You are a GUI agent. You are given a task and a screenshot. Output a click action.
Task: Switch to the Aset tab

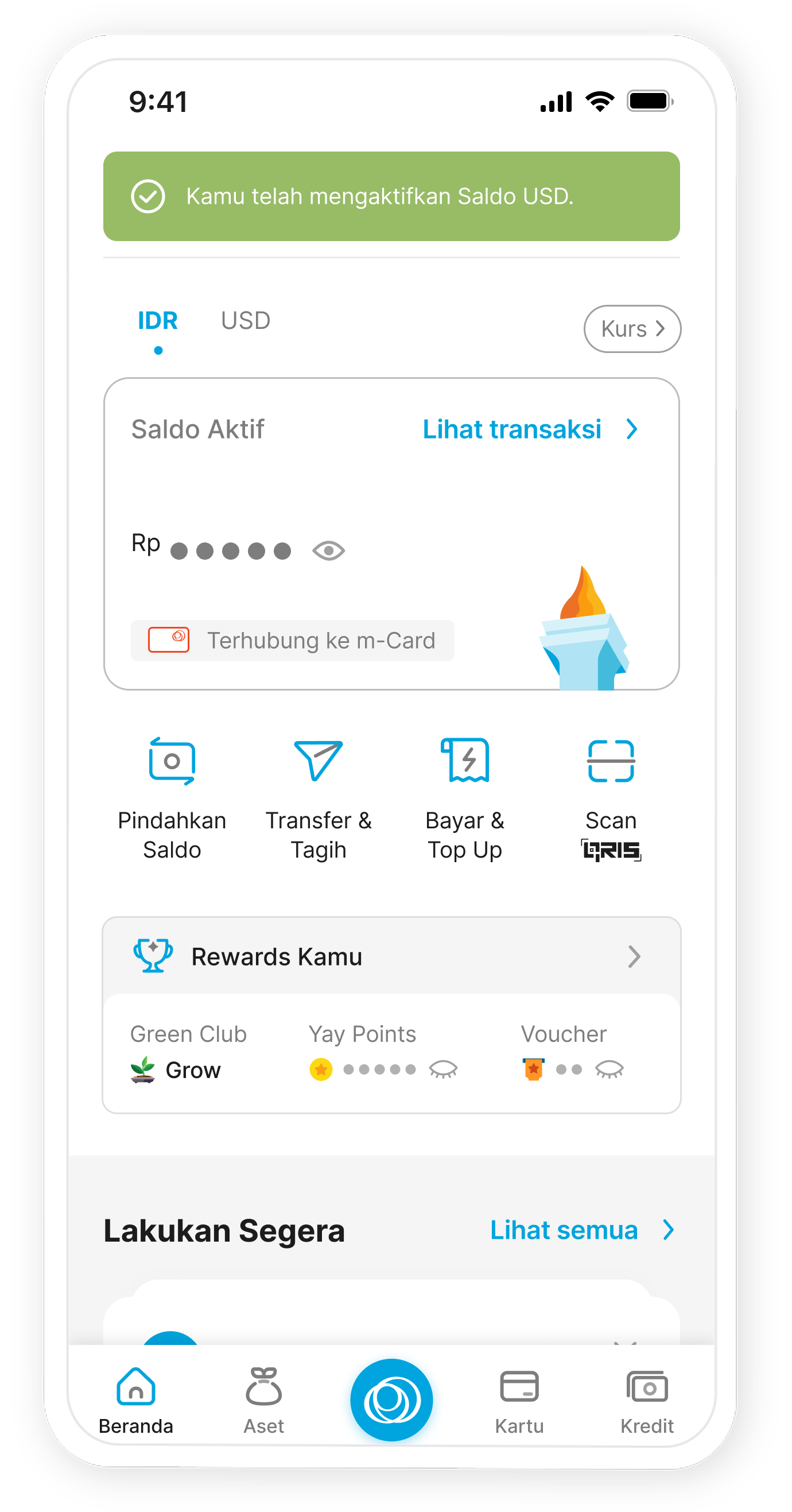[263, 1401]
